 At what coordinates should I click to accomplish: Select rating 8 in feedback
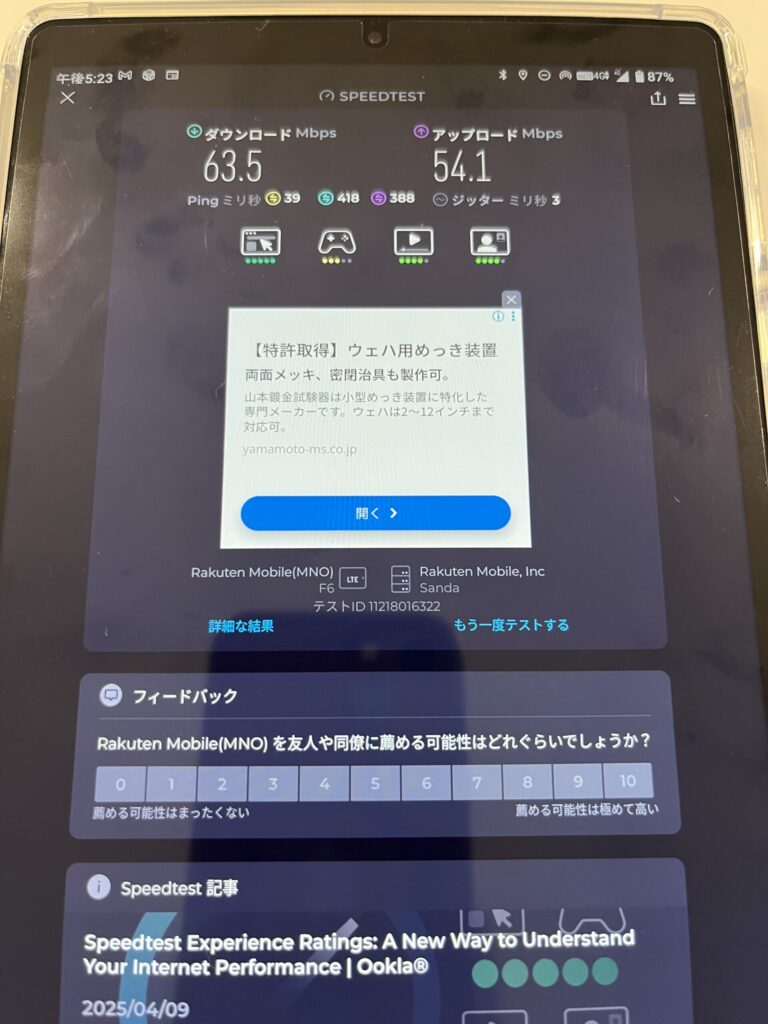tap(528, 783)
